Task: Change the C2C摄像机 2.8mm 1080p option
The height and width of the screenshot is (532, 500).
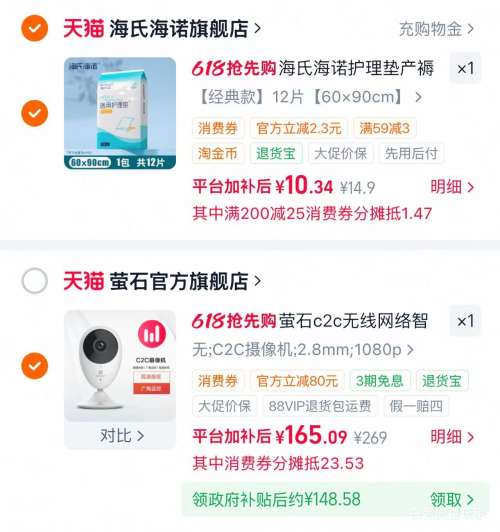Action: (303, 349)
